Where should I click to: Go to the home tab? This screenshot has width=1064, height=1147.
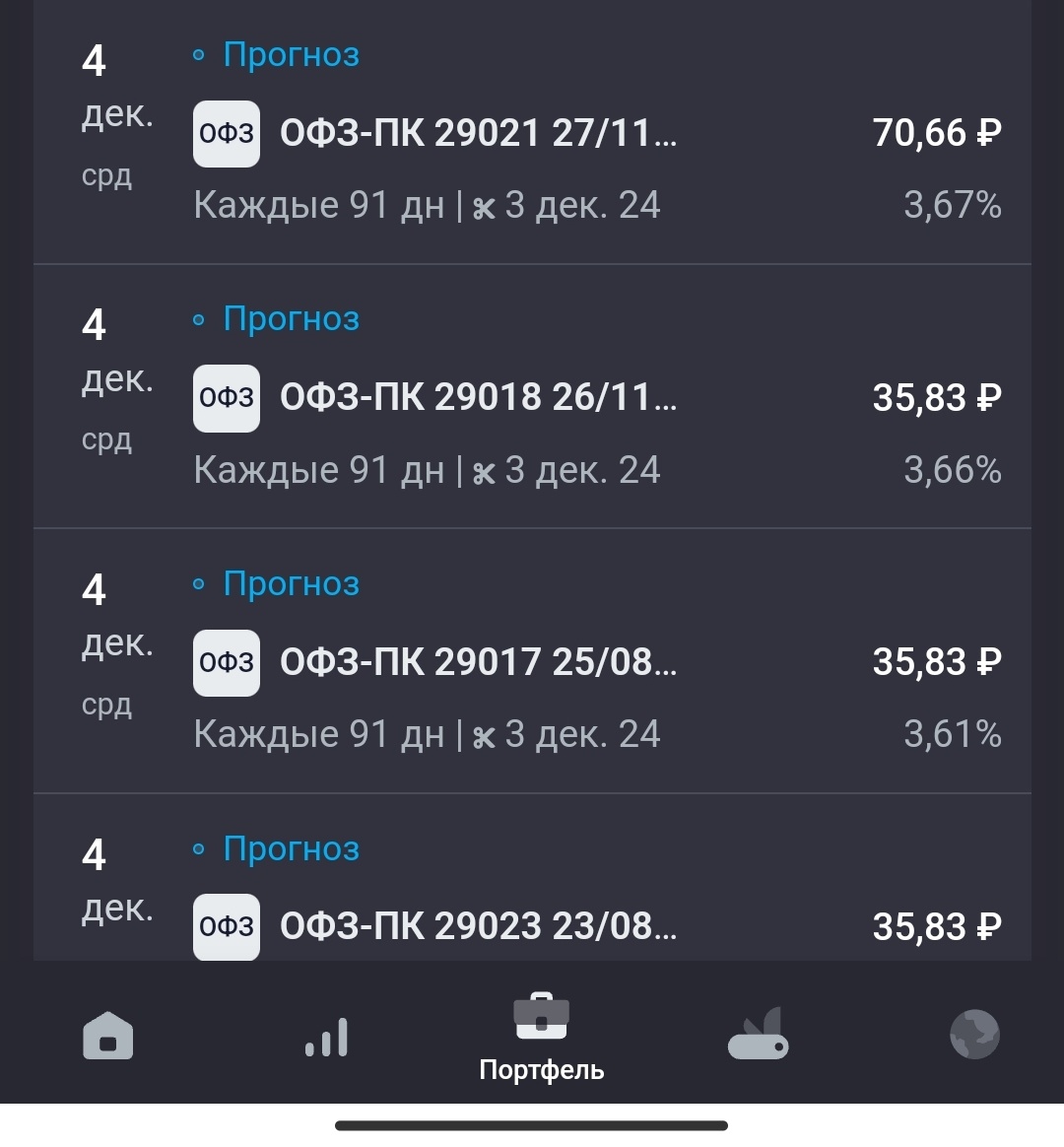coord(108,1036)
